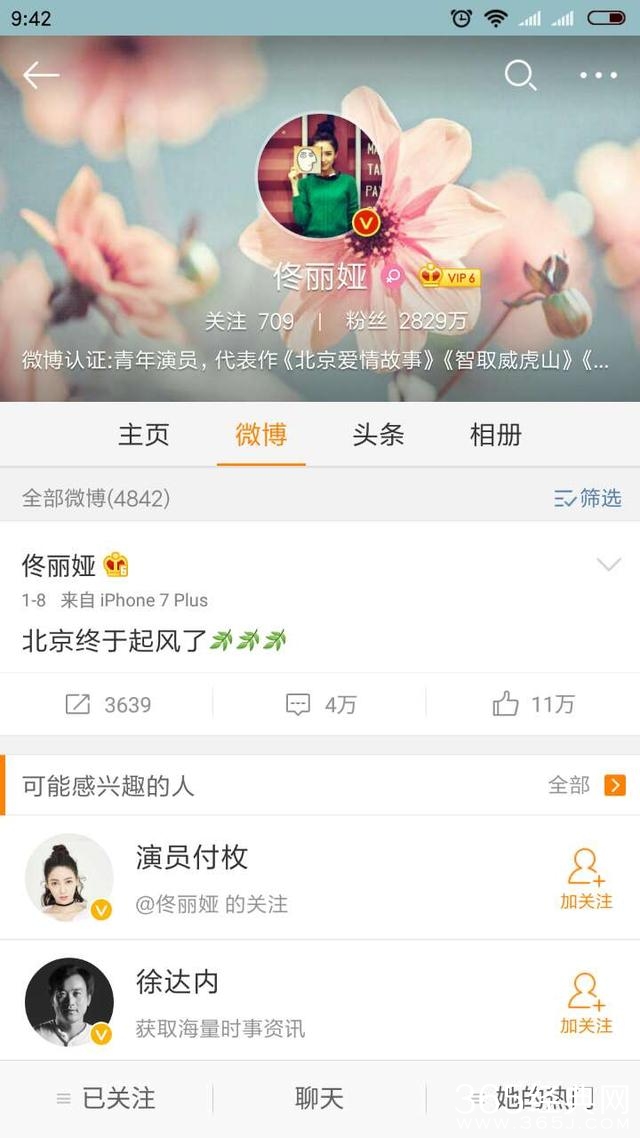Go back using the arrow icon
Screen dimensions: 640x1138
[41, 75]
